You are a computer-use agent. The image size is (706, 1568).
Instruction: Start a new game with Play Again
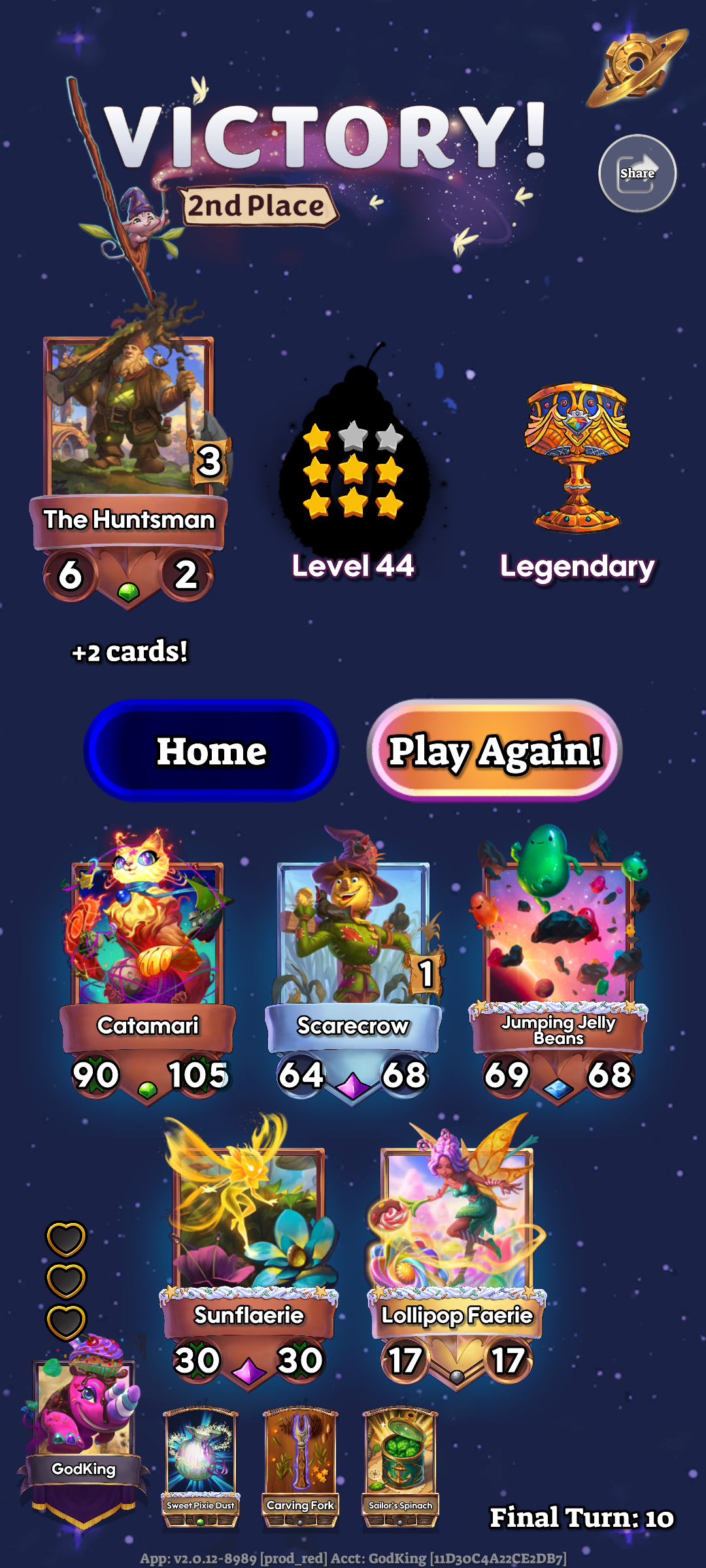tap(494, 751)
